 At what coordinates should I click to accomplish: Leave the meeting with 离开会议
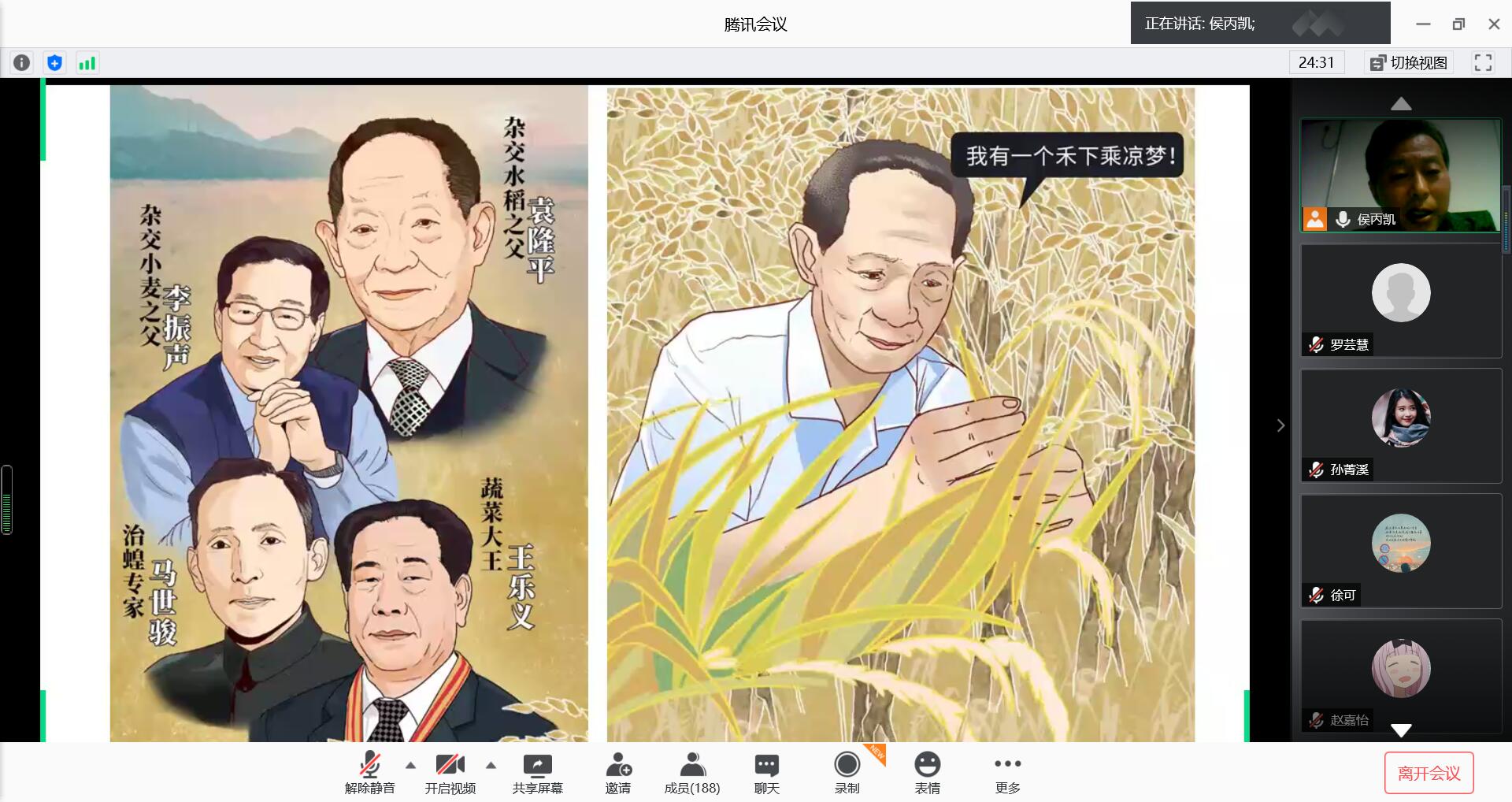[1429, 774]
